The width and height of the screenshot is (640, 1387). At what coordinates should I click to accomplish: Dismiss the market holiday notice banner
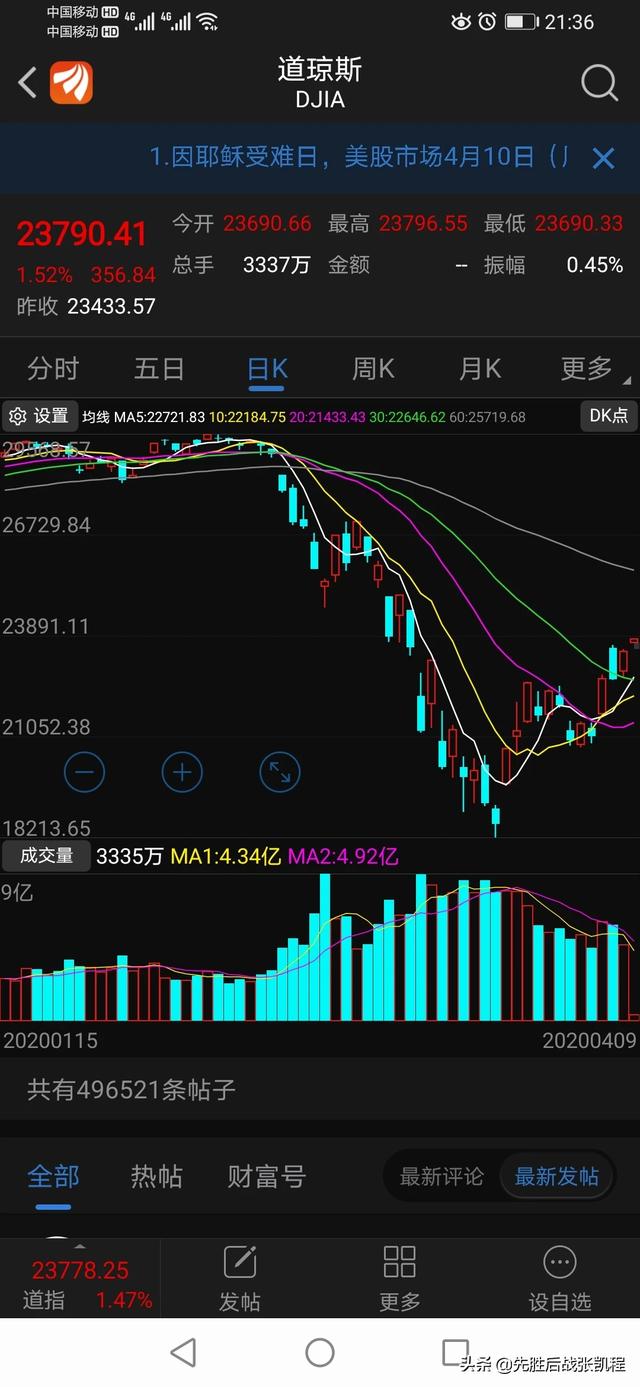click(x=603, y=158)
